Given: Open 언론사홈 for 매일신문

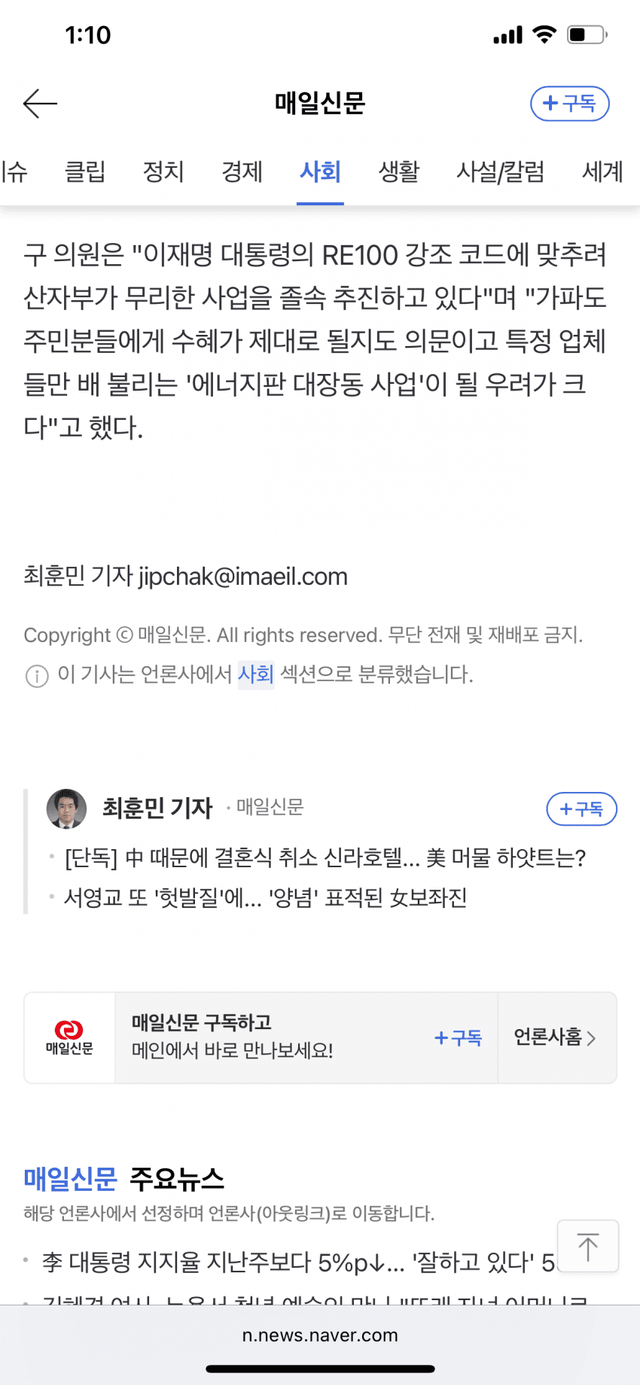Looking at the screenshot, I should click(555, 1037).
